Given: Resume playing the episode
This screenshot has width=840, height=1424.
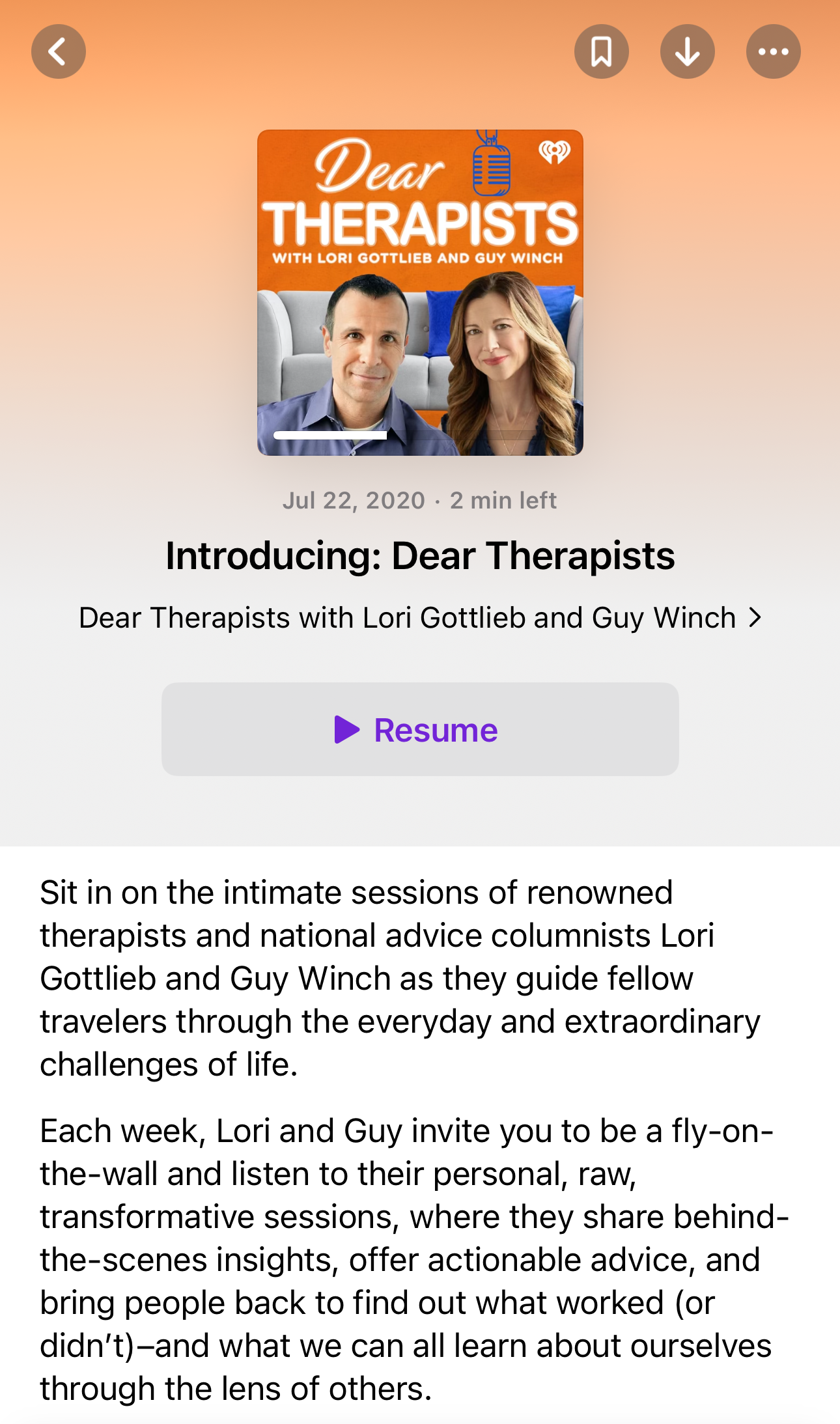Looking at the screenshot, I should (x=419, y=729).
